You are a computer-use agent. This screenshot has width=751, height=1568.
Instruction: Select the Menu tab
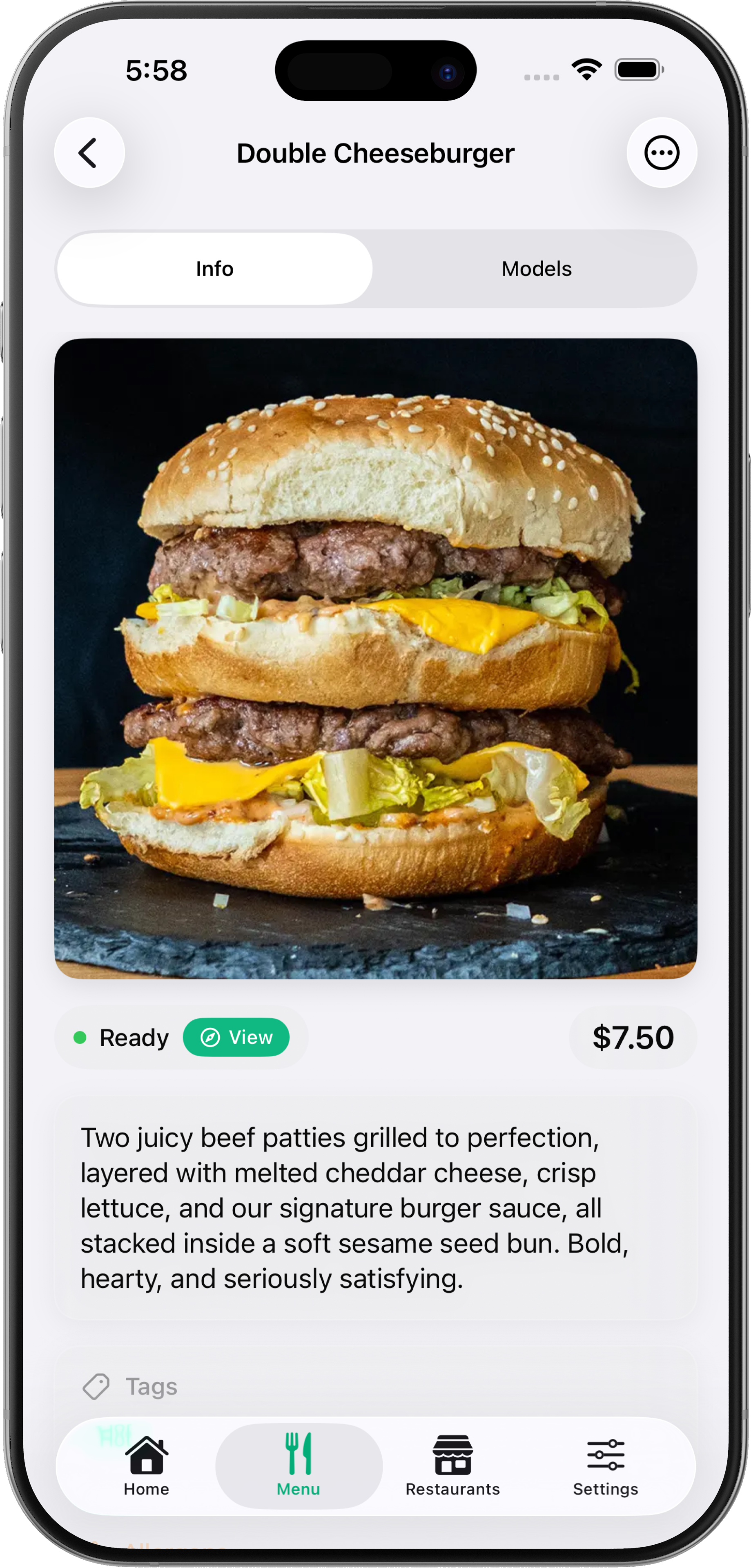pyautogui.click(x=298, y=1466)
